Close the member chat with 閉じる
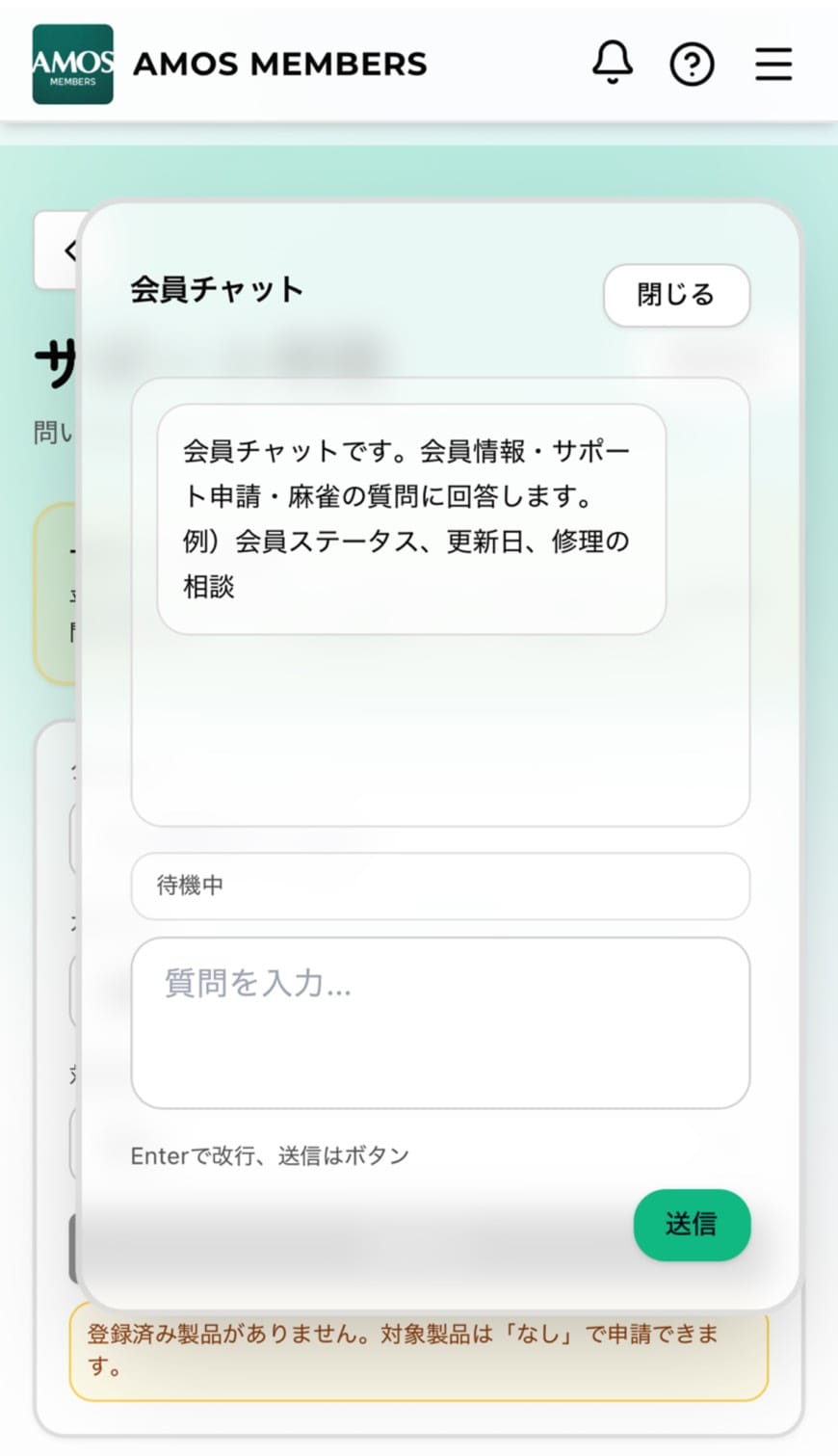 676,295
